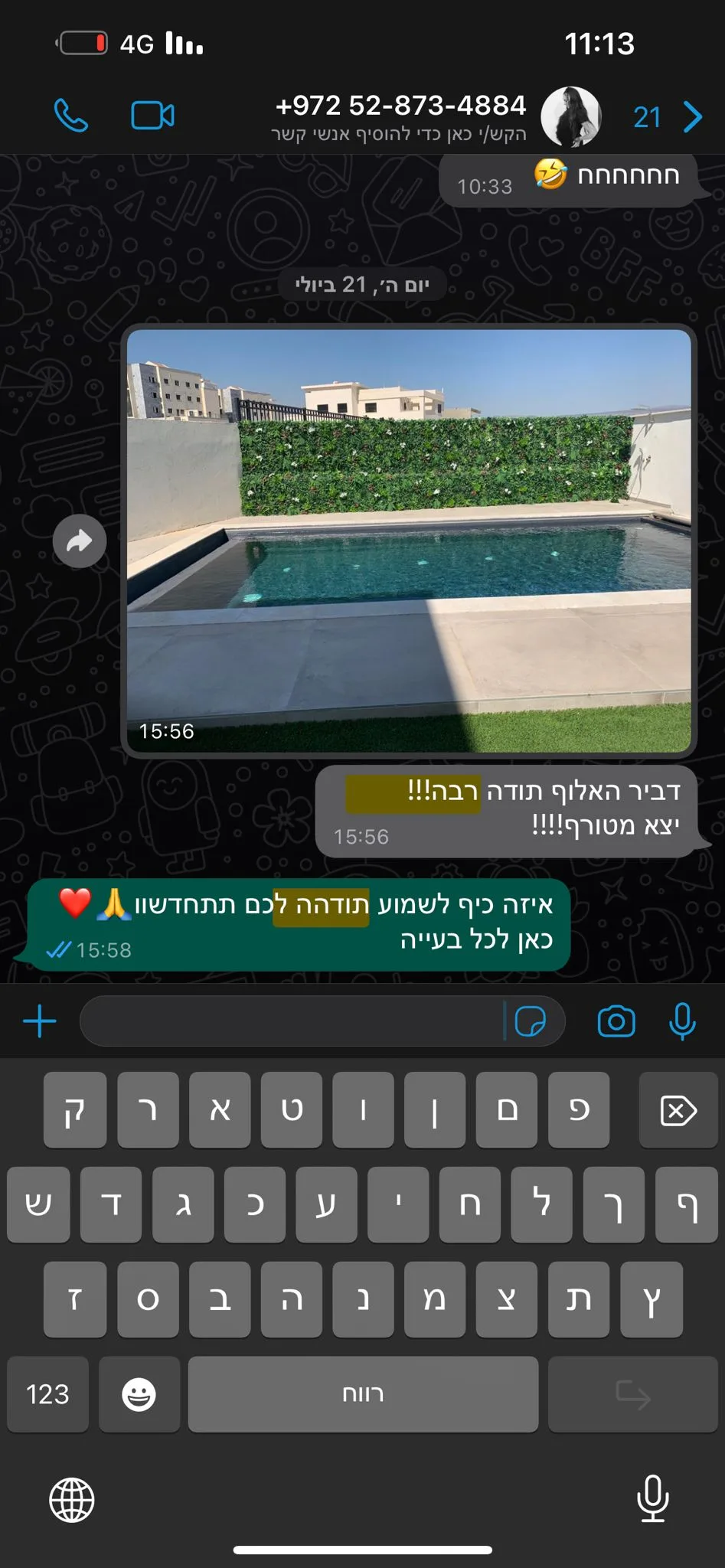This screenshot has height=1568, width=725.
Task: Start a voice call with this contact
Action: [71, 116]
